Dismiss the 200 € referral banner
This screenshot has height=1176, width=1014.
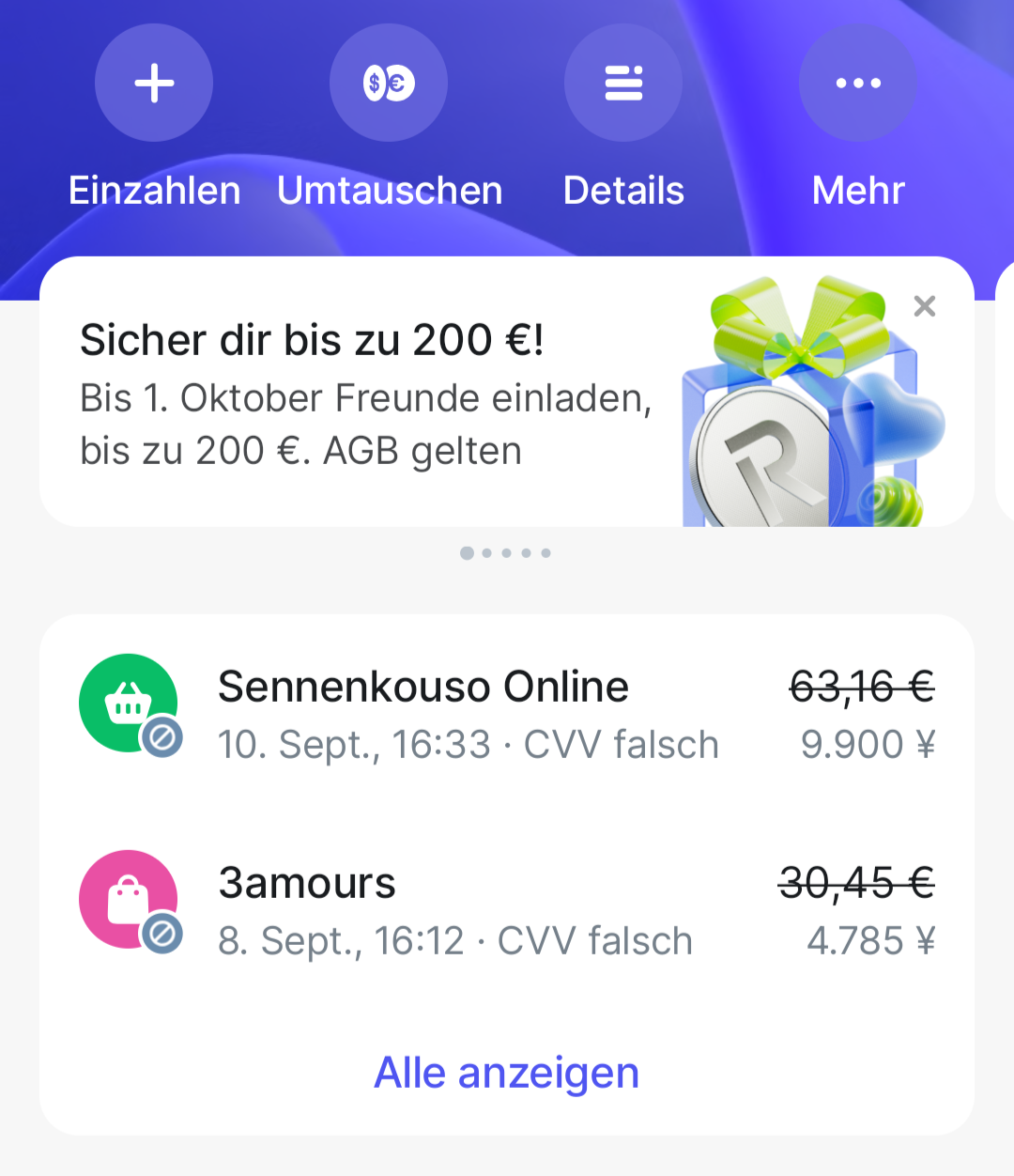(925, 306)
